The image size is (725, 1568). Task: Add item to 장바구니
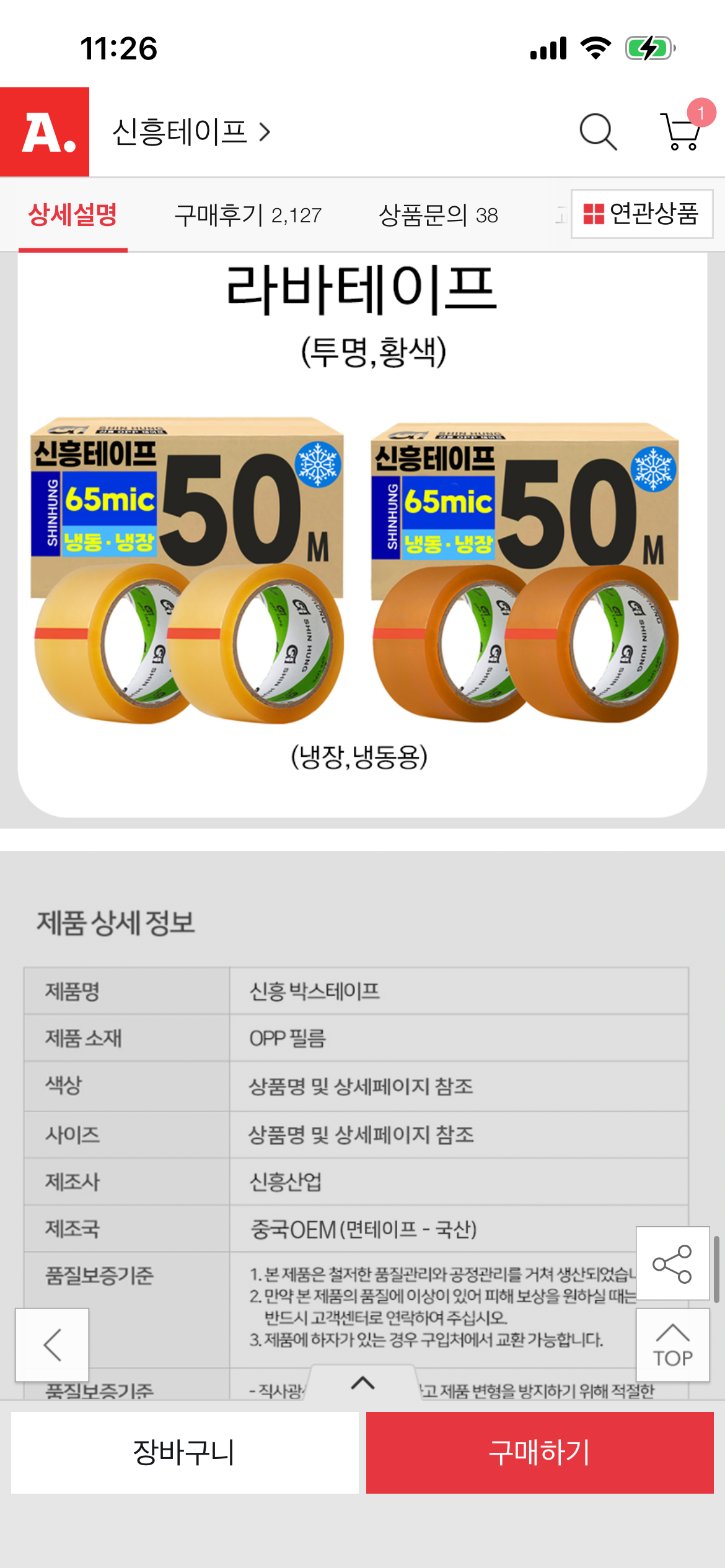point(185,1452)
